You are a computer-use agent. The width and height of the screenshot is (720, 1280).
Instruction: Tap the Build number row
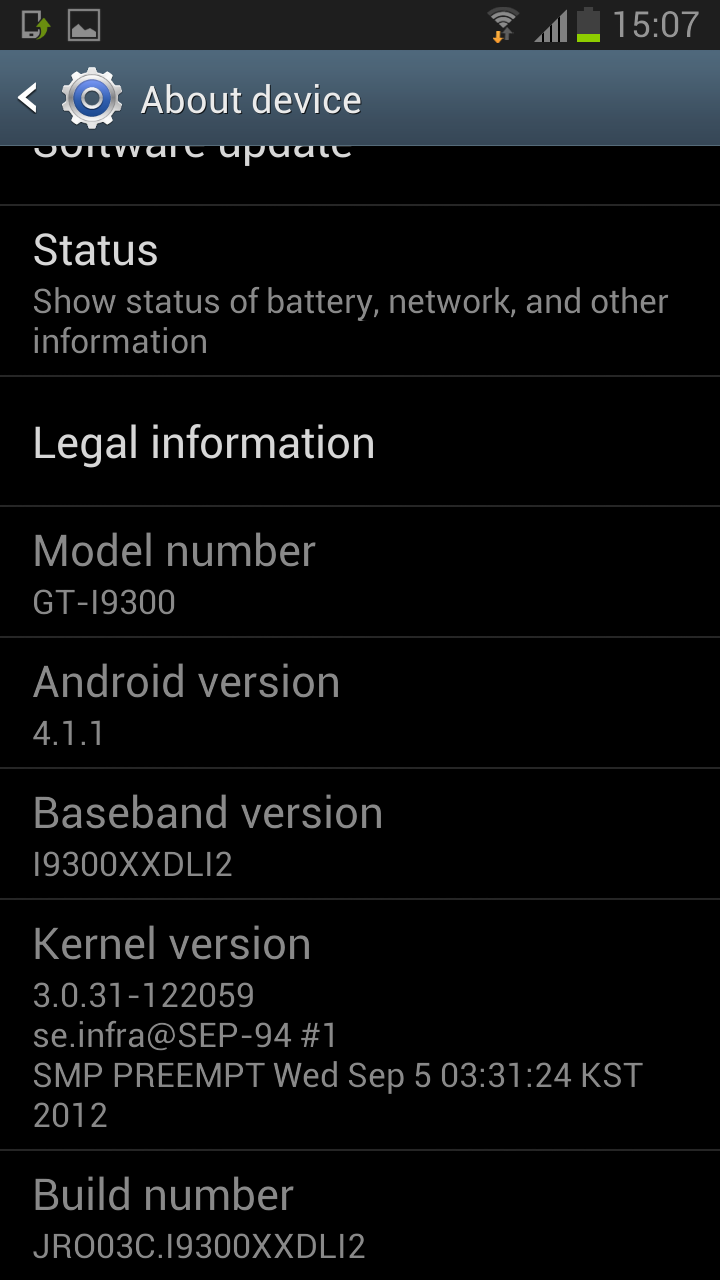click(360, 1217)
